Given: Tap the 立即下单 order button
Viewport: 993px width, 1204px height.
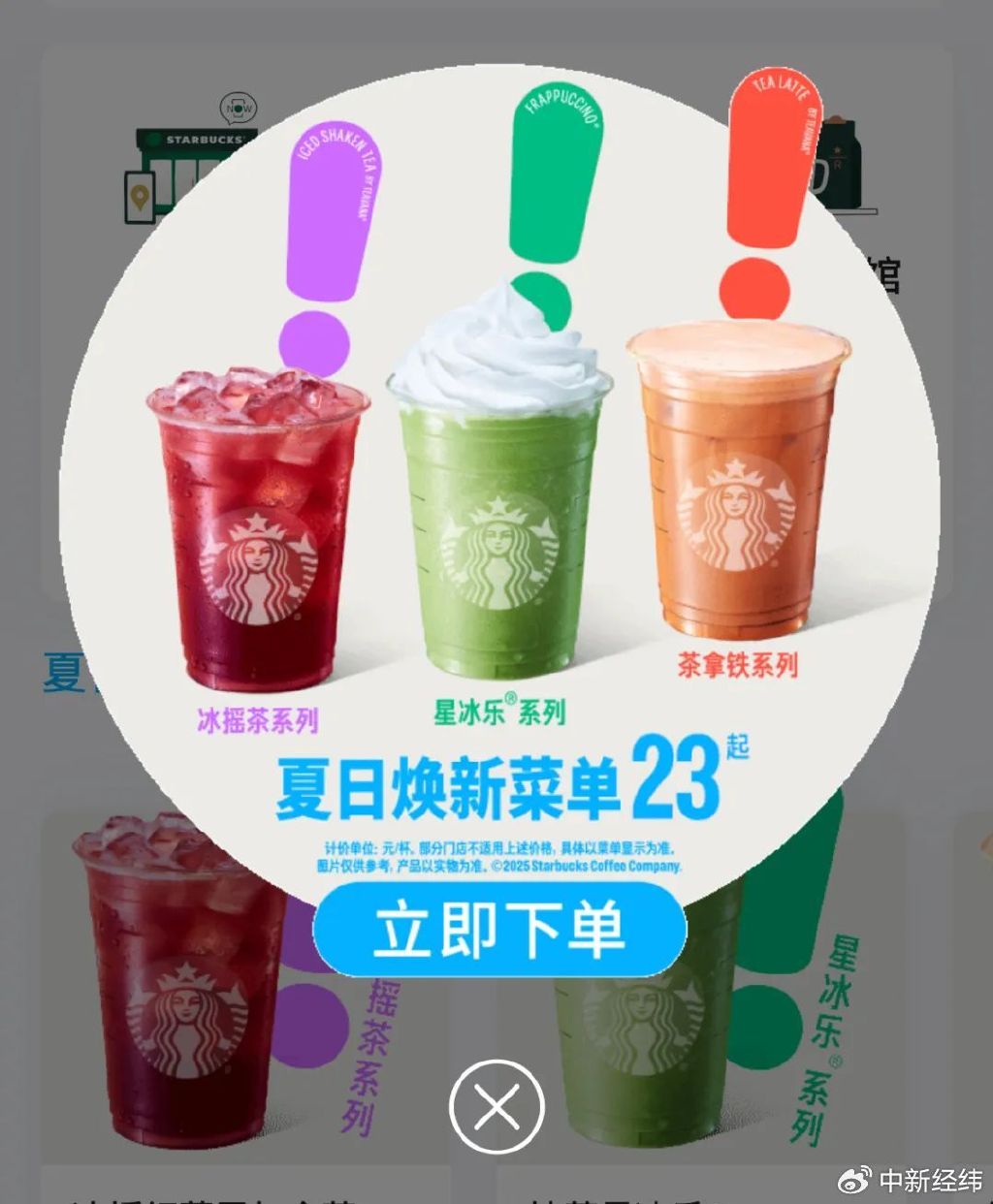Looking at the screenshot, I should click(498, 930).
